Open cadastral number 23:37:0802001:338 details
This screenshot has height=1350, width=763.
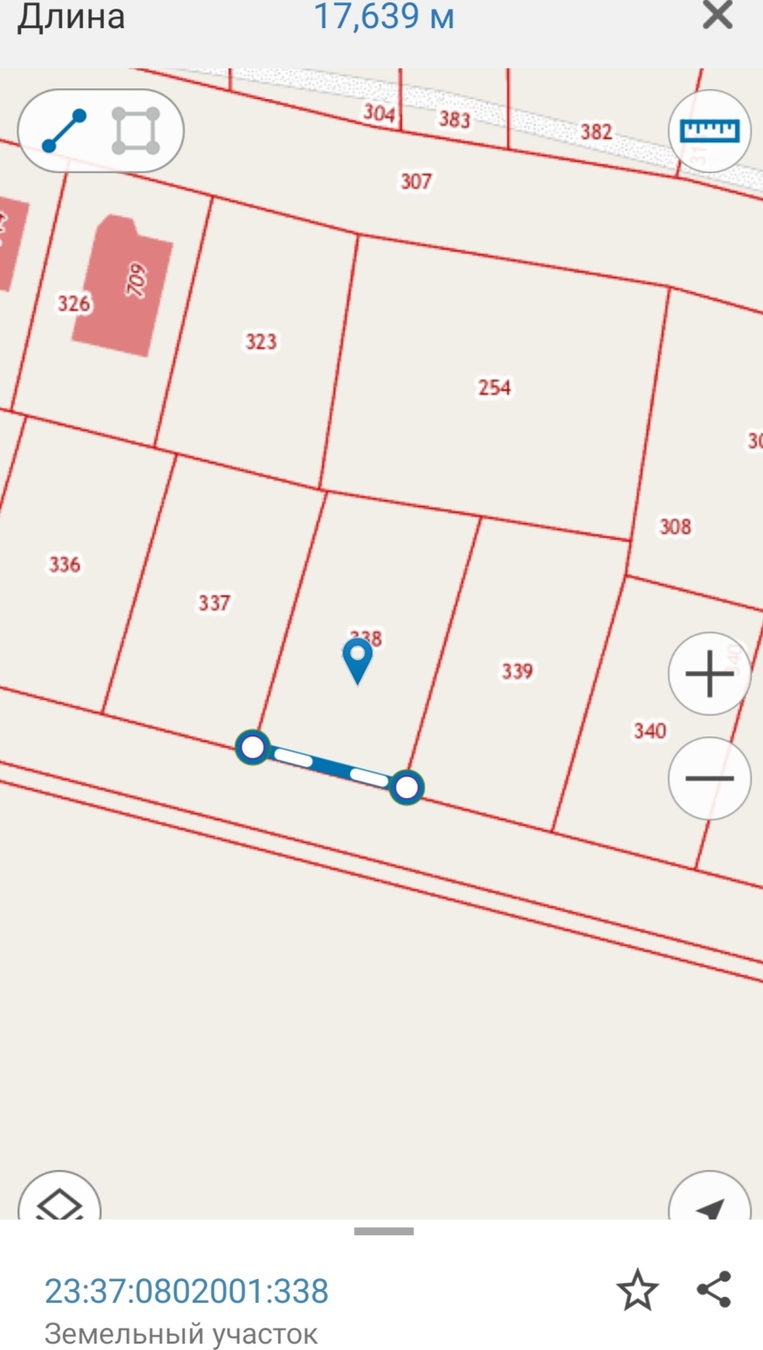coord(187,1291)
